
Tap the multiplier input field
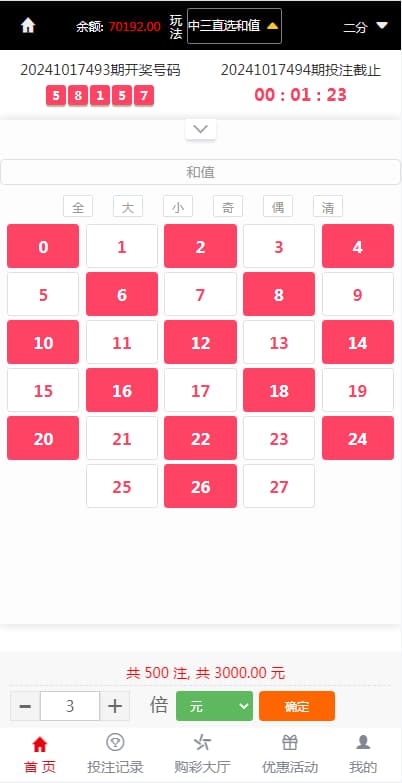[x=70, y=706]
